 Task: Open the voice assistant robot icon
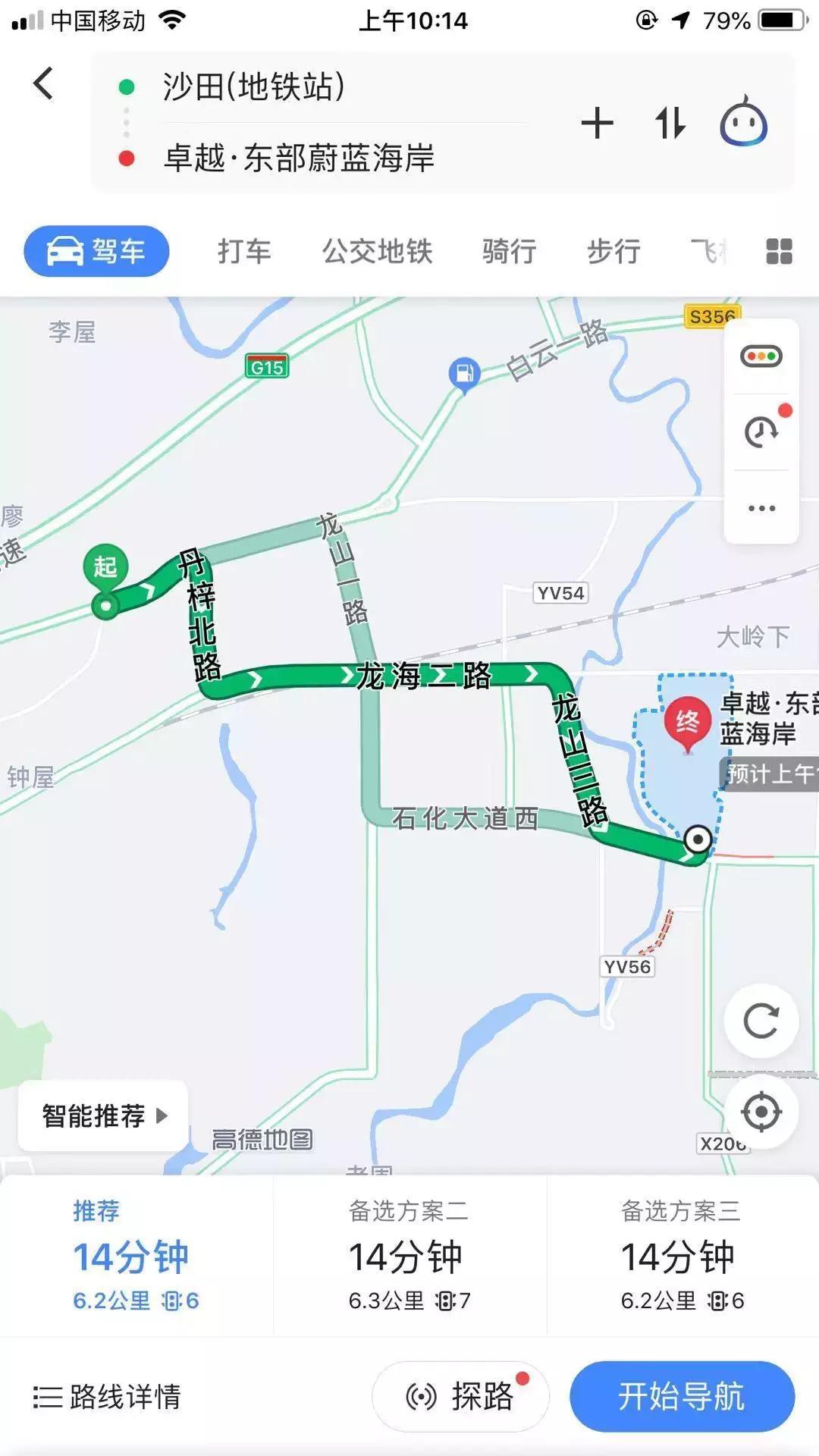(x=743, y=123)
